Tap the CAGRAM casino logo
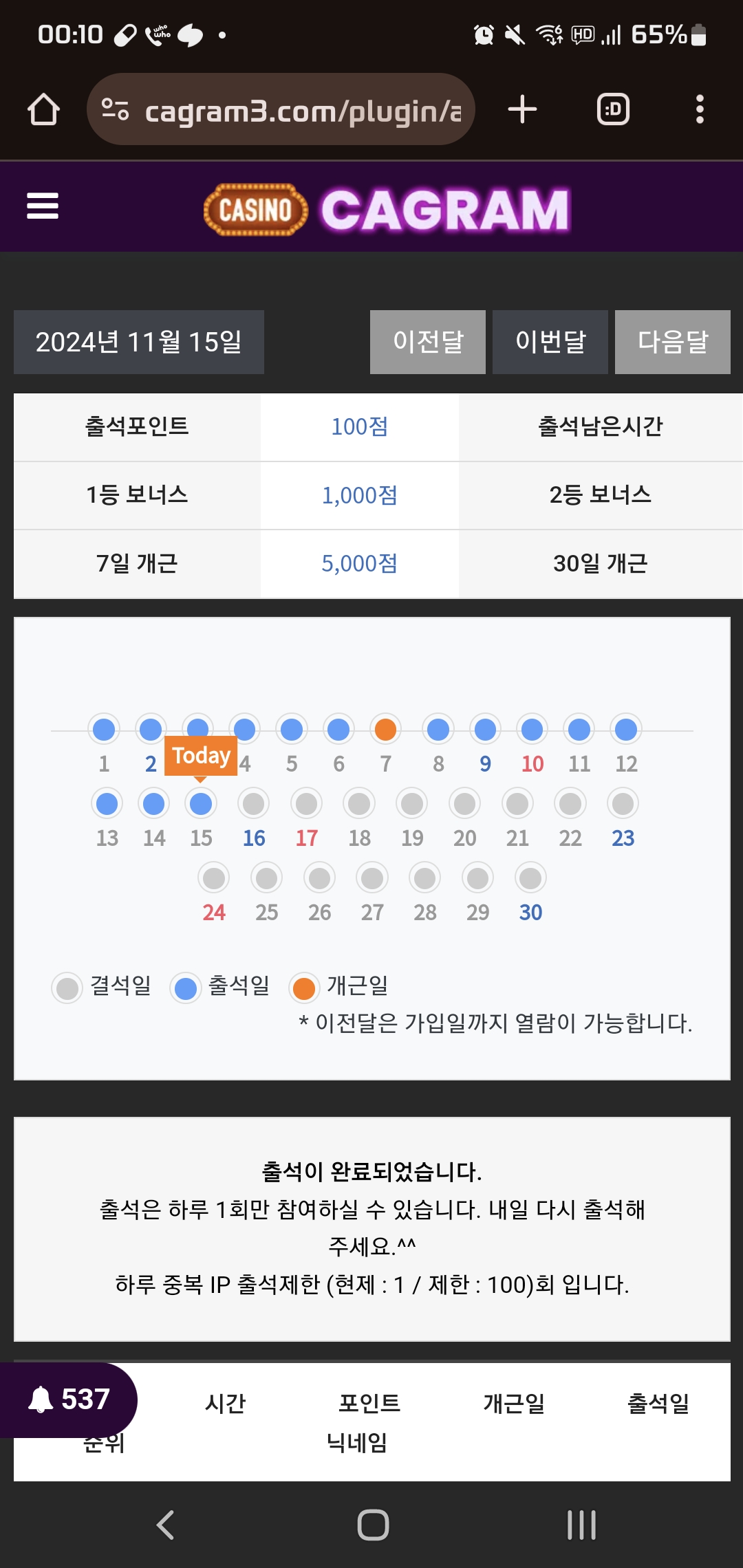This screenshot has width=743, height=1568. (387, 210)
